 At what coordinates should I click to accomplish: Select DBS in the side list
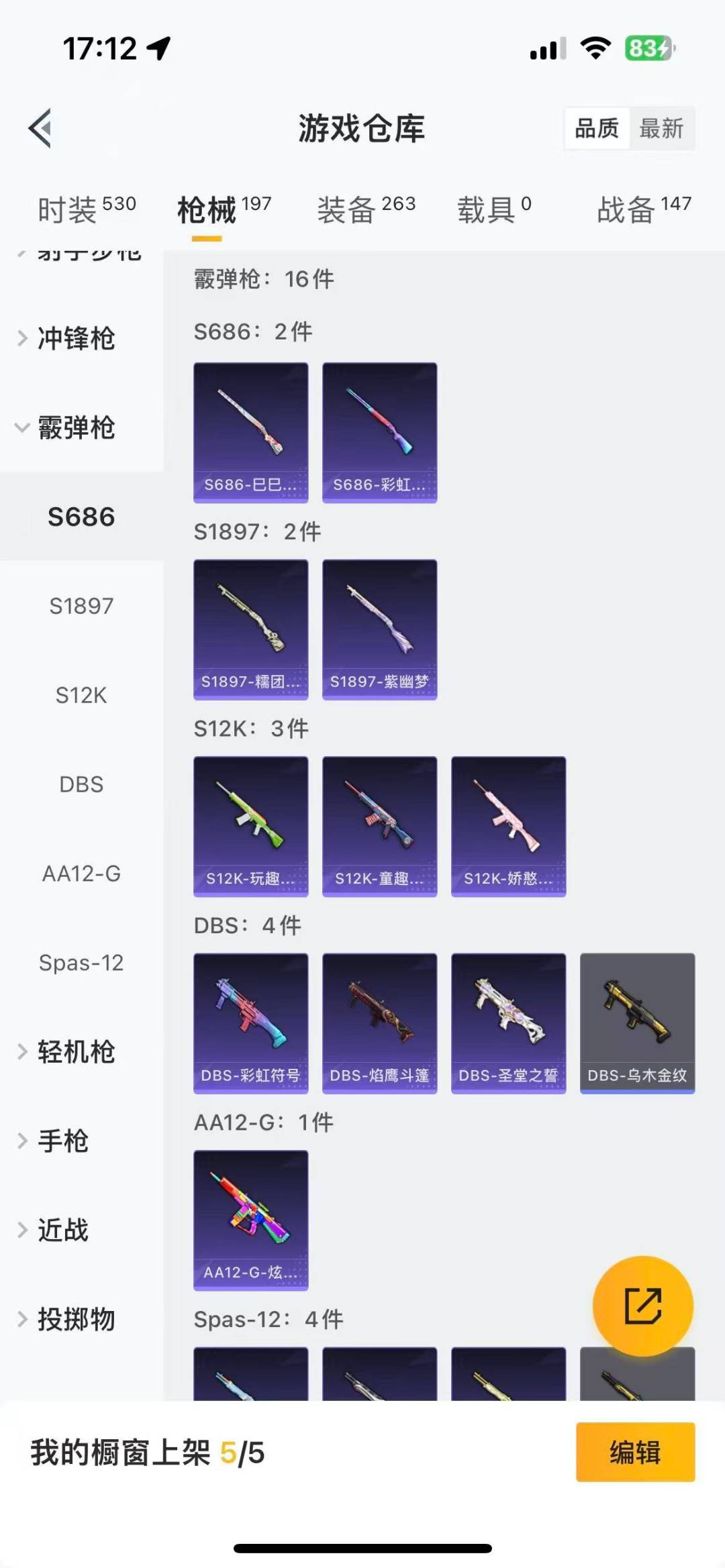click(x=81, y=784)
